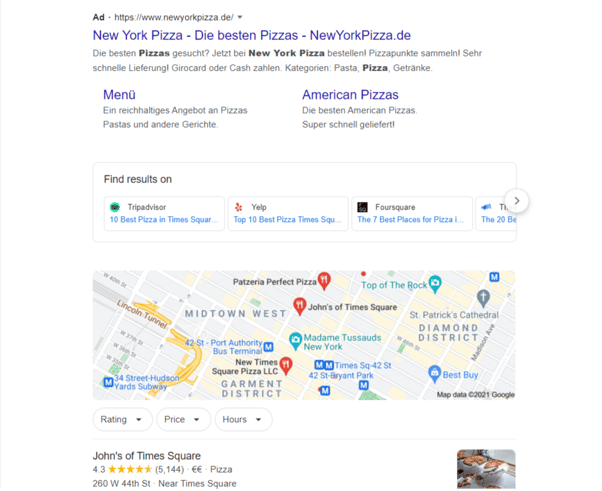Show more results with the carousel arrow
The image size is (602, 491).
point(516,201)
